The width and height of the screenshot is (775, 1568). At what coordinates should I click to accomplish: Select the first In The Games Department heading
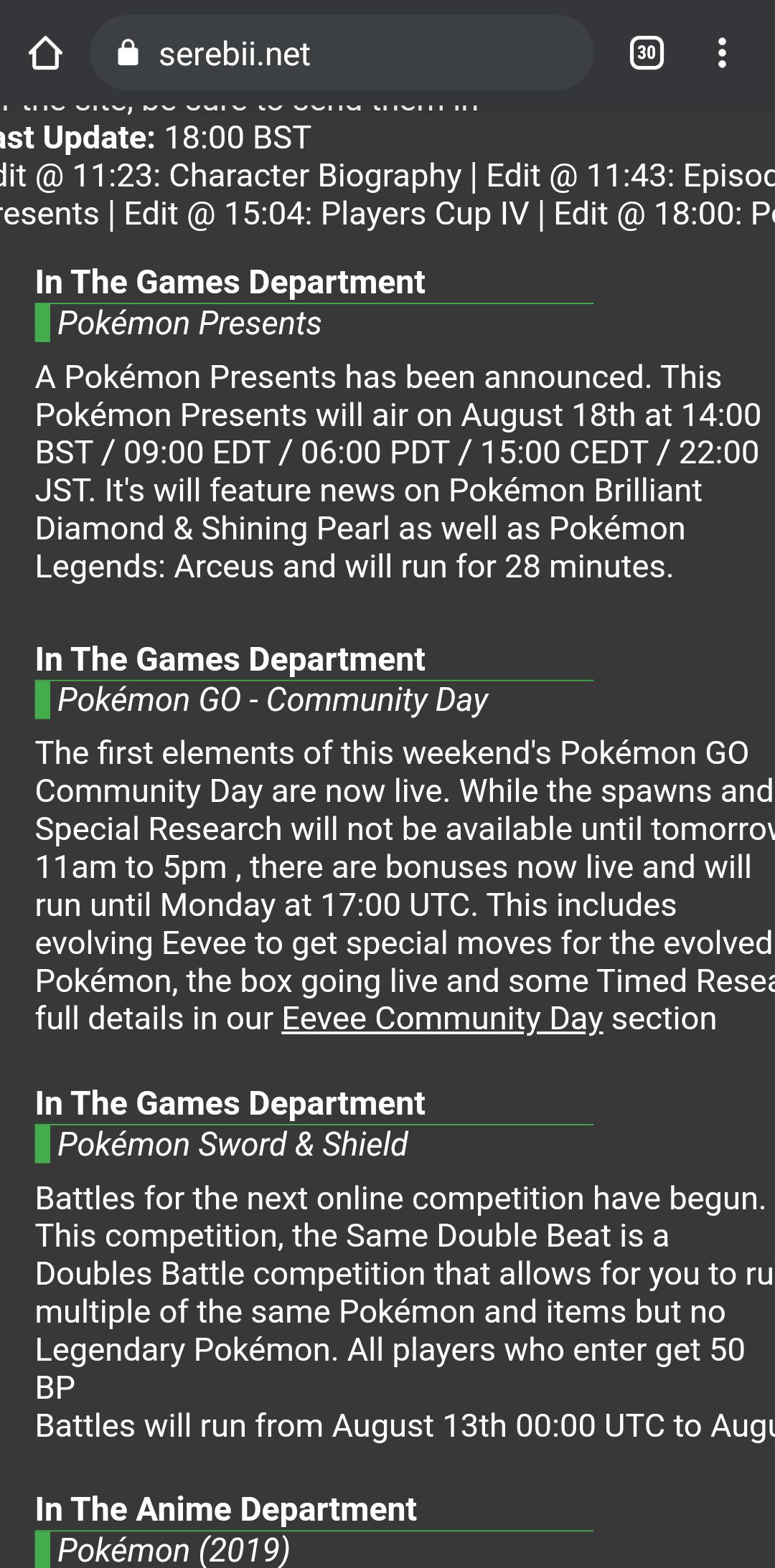point(231,282)
